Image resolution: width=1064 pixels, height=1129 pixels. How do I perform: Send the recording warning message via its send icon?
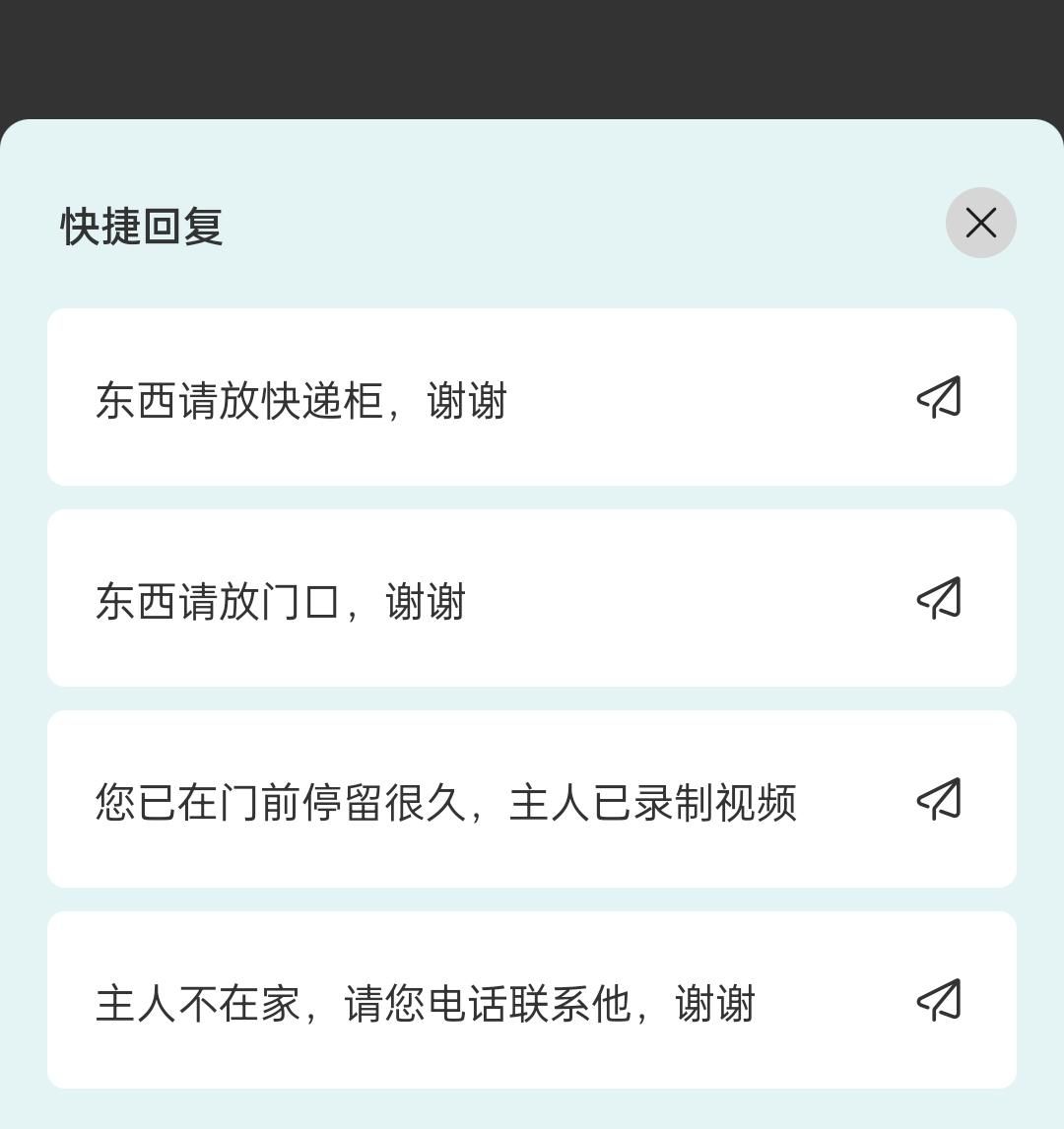(x=939, y=800)
